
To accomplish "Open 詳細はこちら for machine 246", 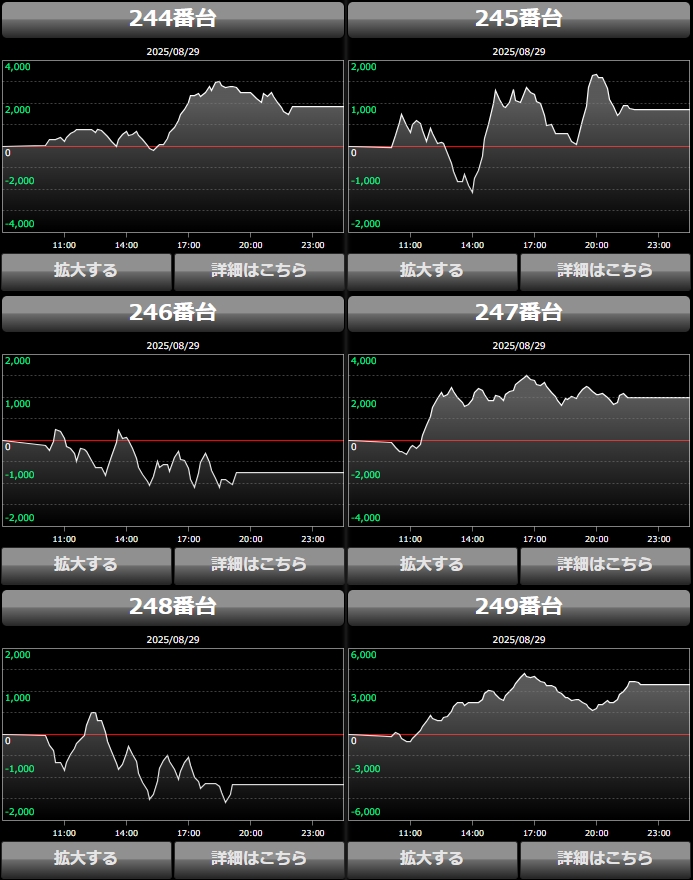I will coord(259,565).
